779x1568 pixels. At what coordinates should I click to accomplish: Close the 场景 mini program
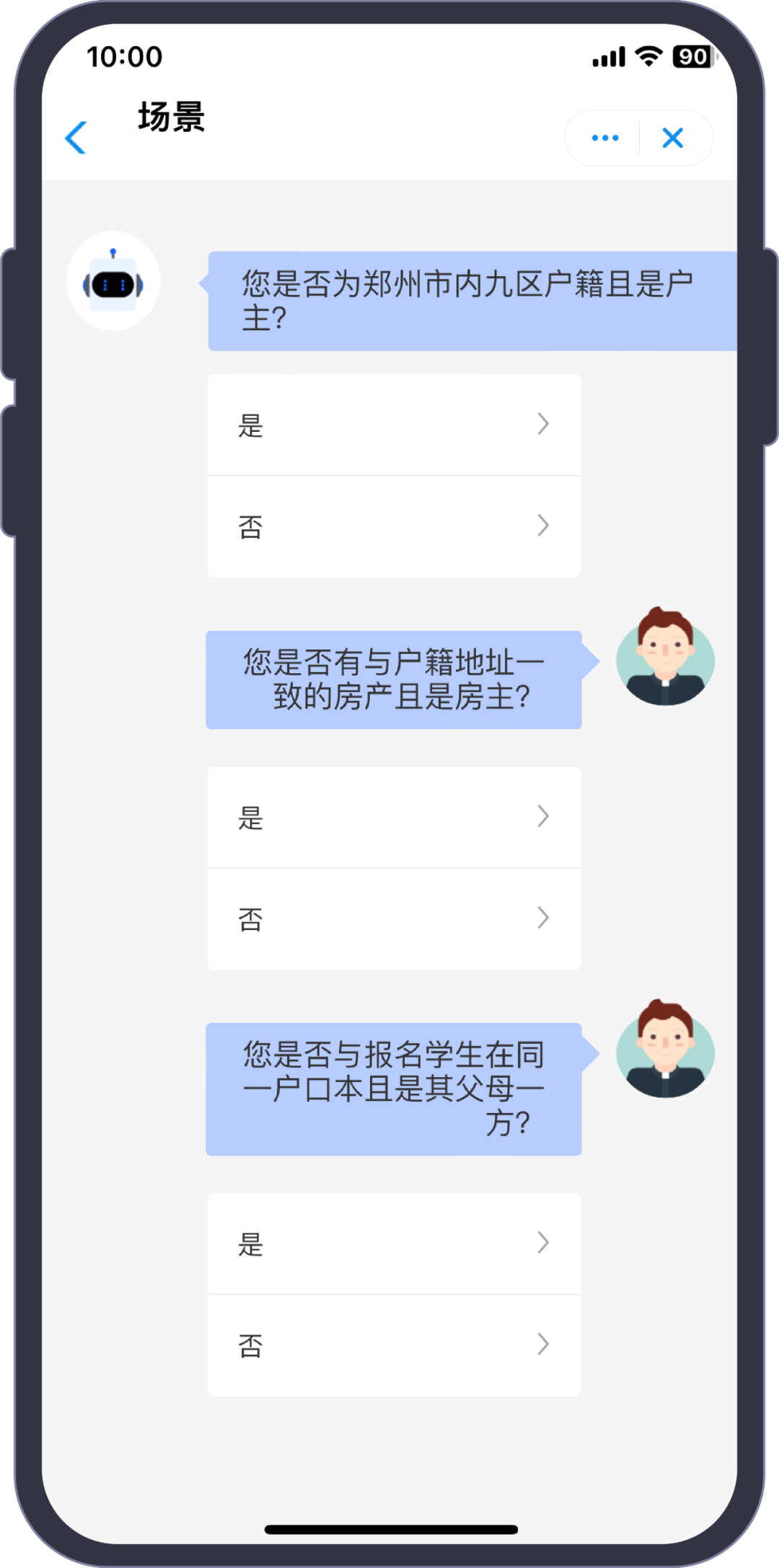(671, 137)
